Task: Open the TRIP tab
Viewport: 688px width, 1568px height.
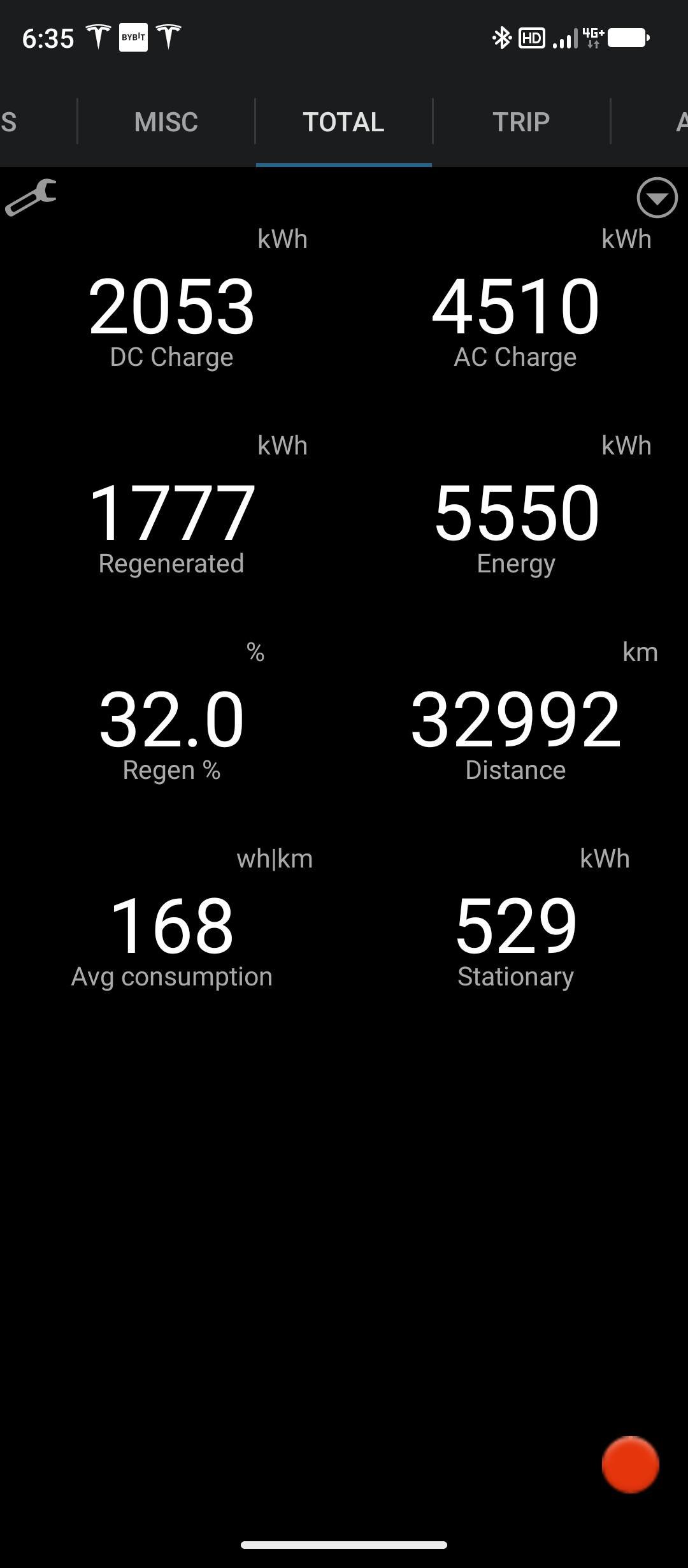Action: (x=521, y=122)
